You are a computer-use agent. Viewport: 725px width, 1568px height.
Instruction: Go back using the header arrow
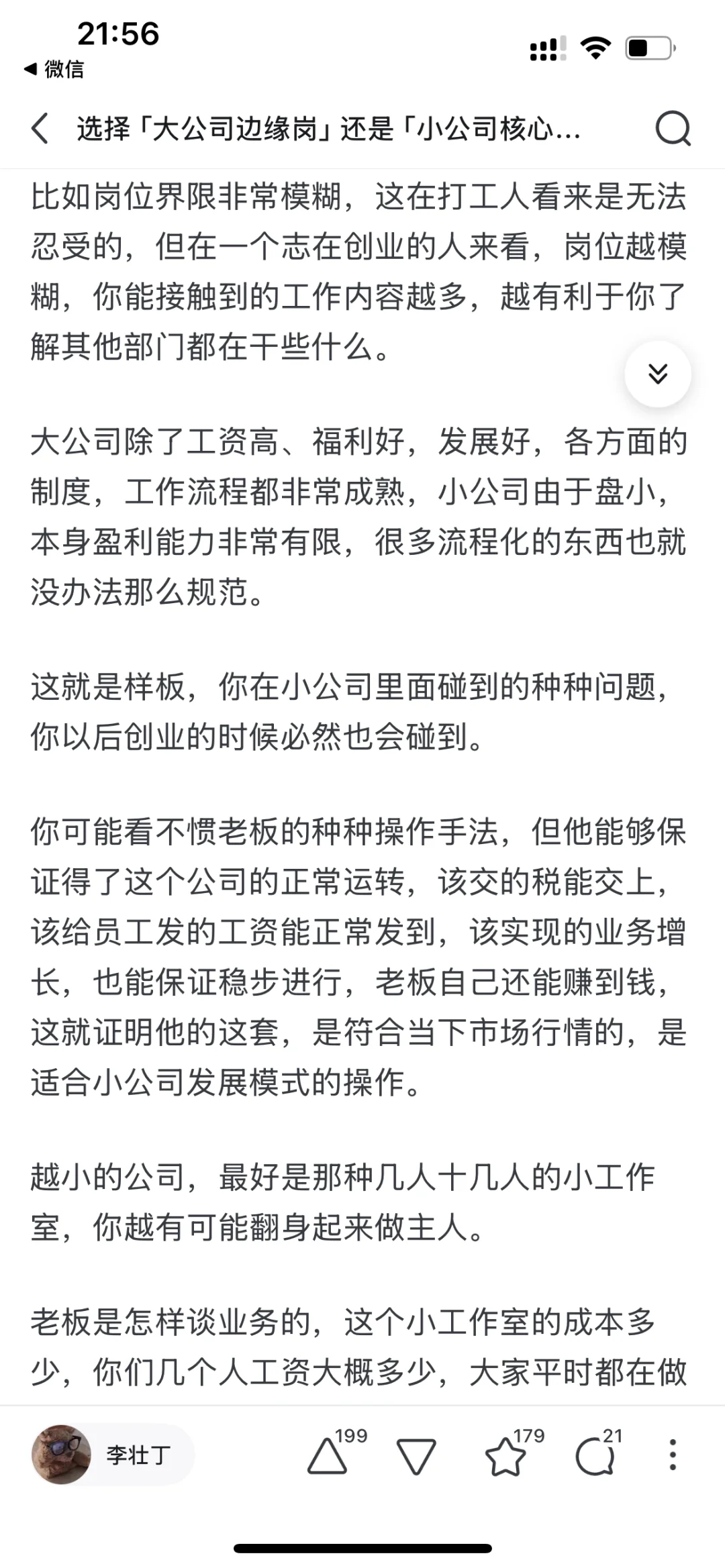coord(40,128)
